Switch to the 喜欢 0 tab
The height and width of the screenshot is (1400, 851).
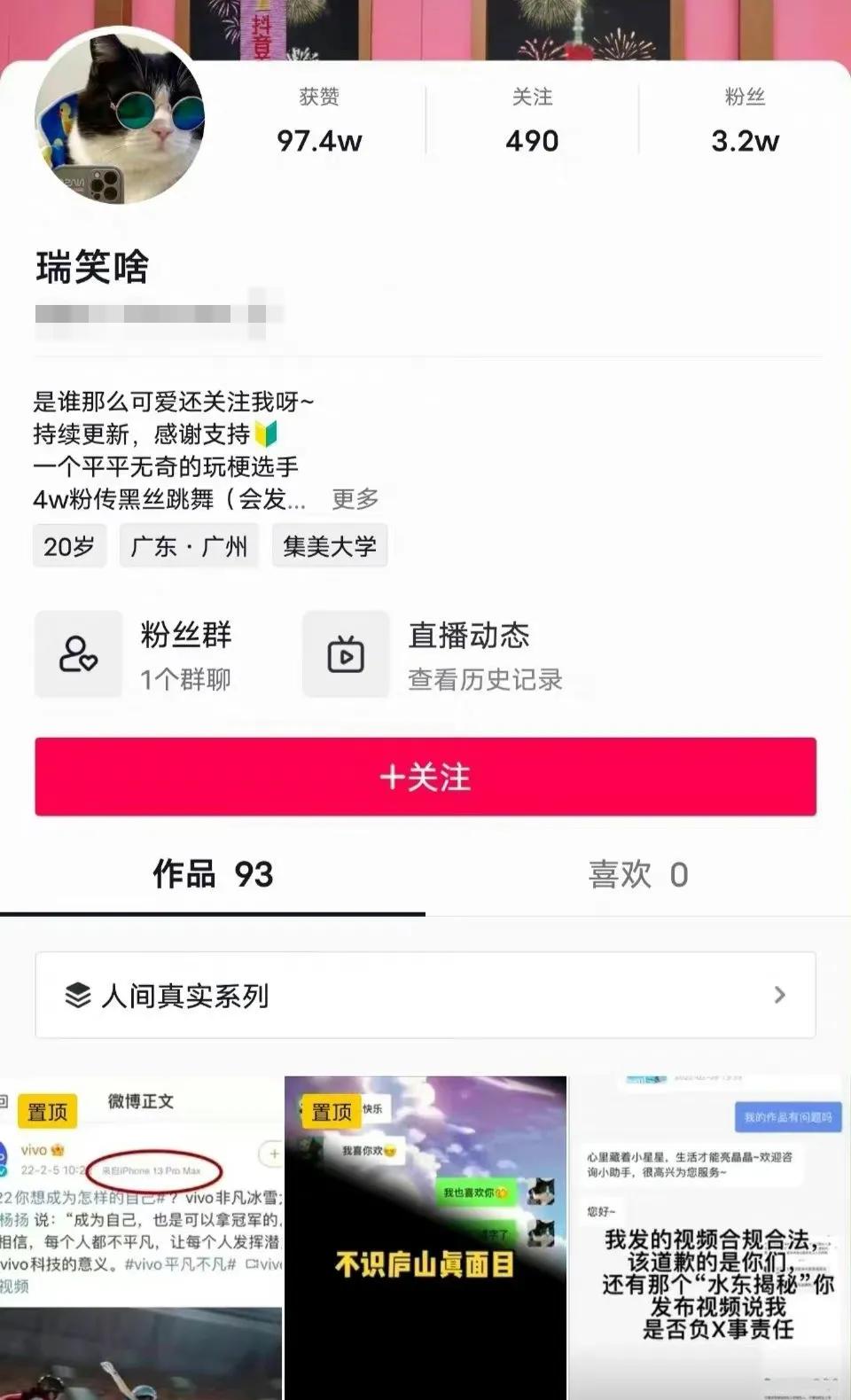(638, 874)
